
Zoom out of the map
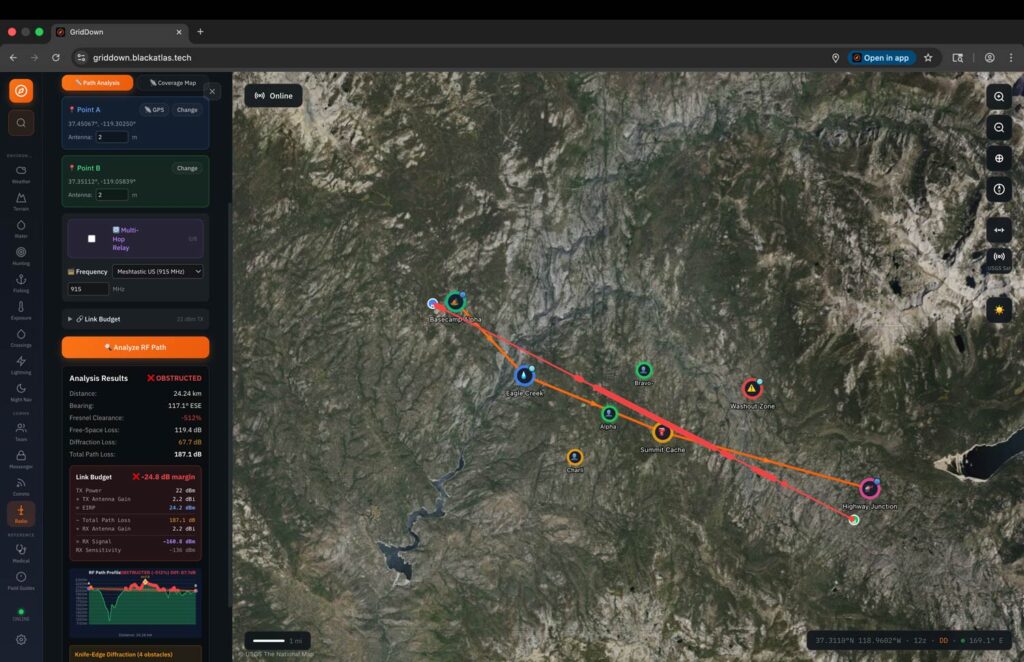click(999, 127)
